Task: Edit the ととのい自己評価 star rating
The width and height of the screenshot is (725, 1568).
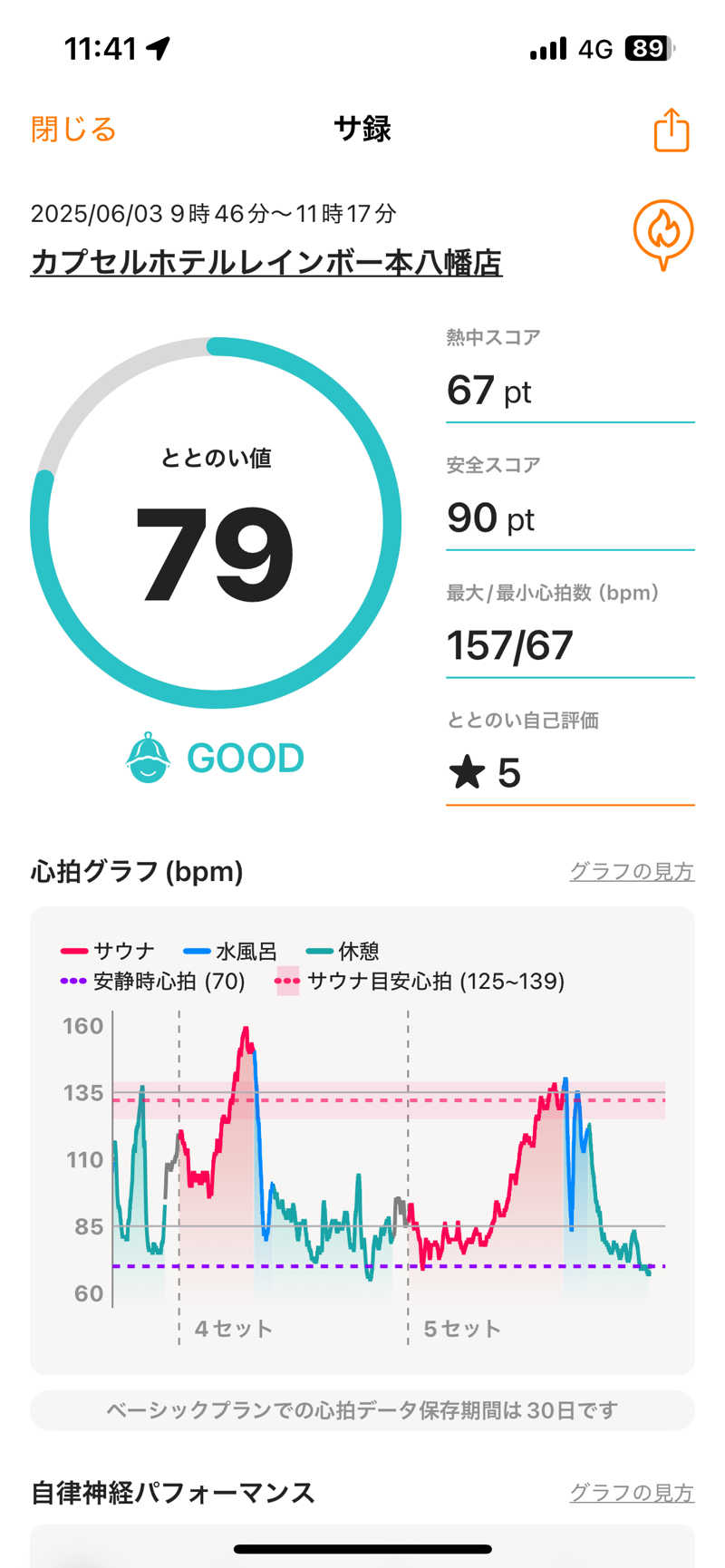Action: click(569, 773)
